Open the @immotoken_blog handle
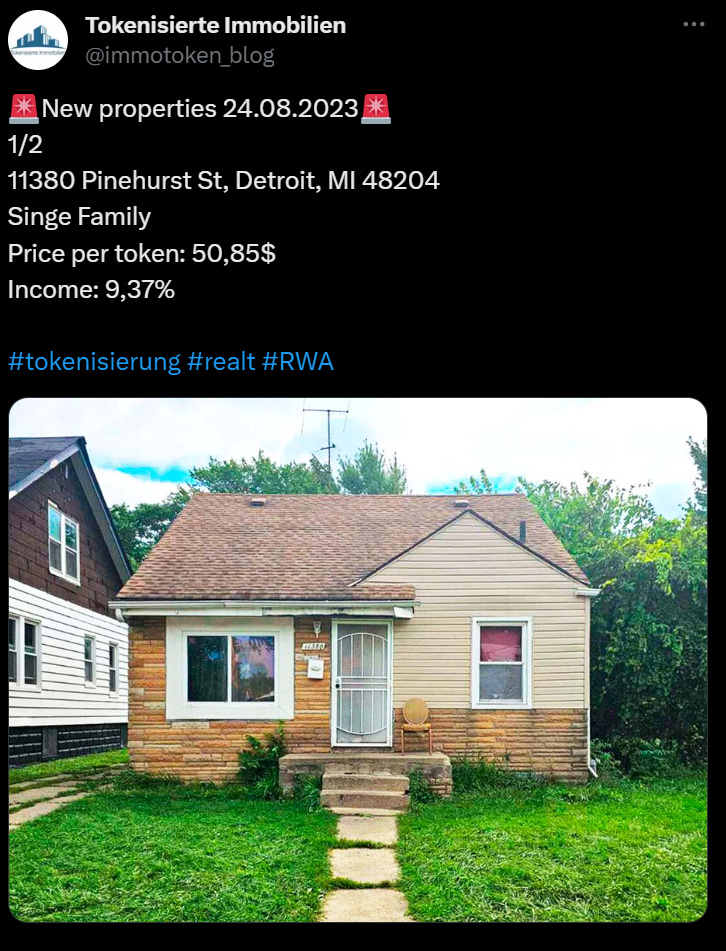This screenshot has height=951, width=726. pos(179,56)
